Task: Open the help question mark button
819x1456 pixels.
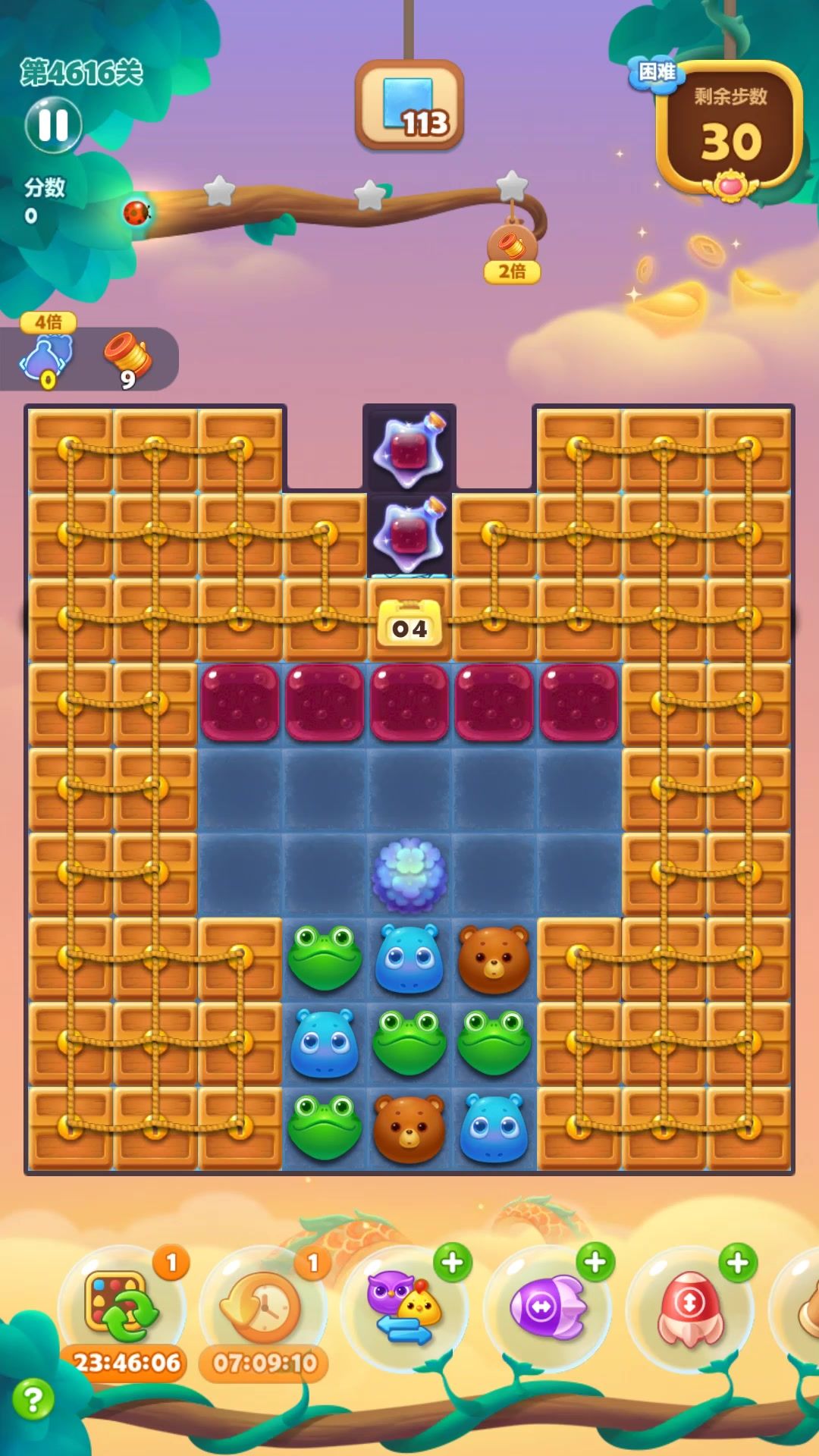Action: click(33, 1399)
